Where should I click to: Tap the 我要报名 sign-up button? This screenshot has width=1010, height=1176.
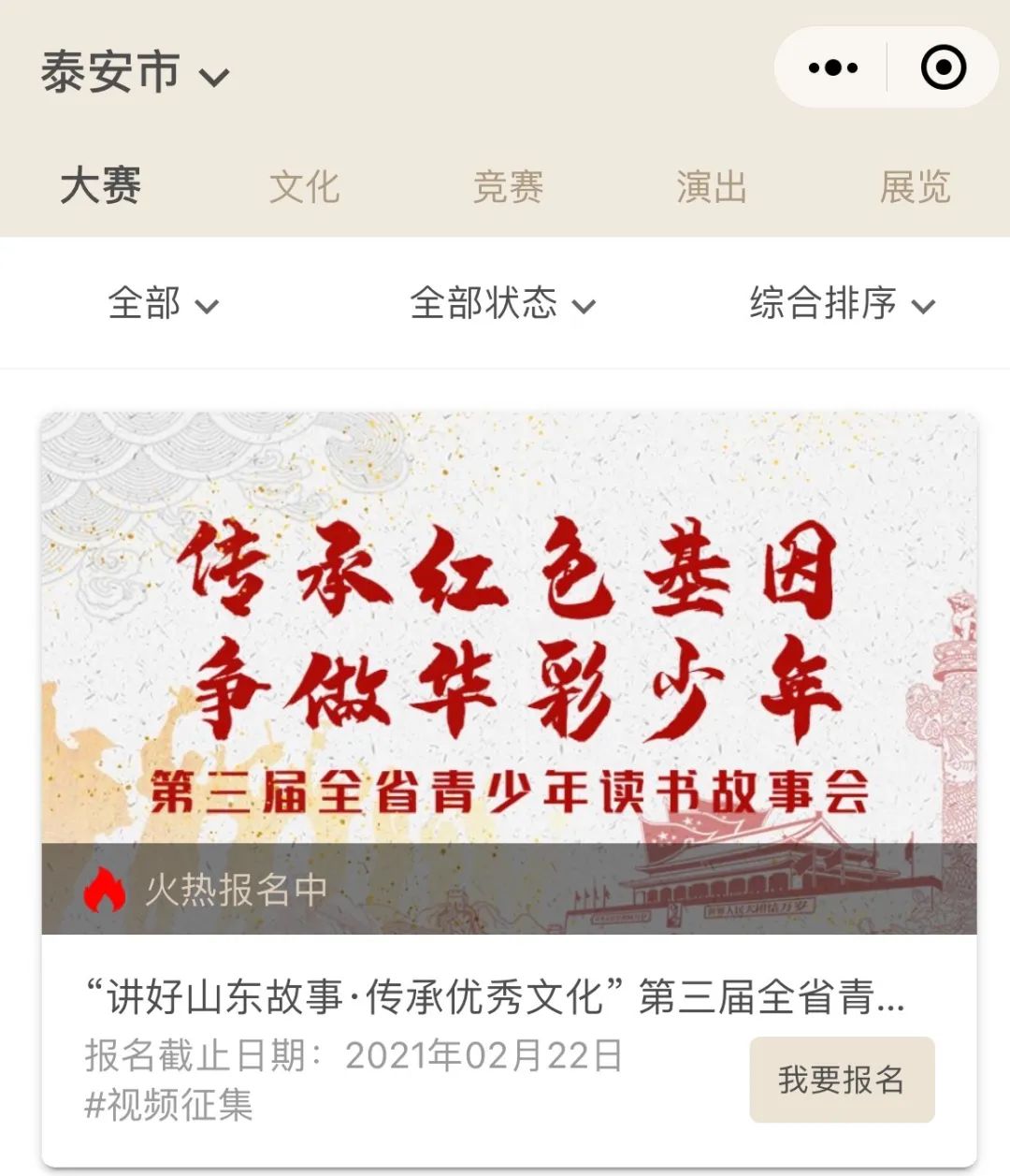[842, 1080]
